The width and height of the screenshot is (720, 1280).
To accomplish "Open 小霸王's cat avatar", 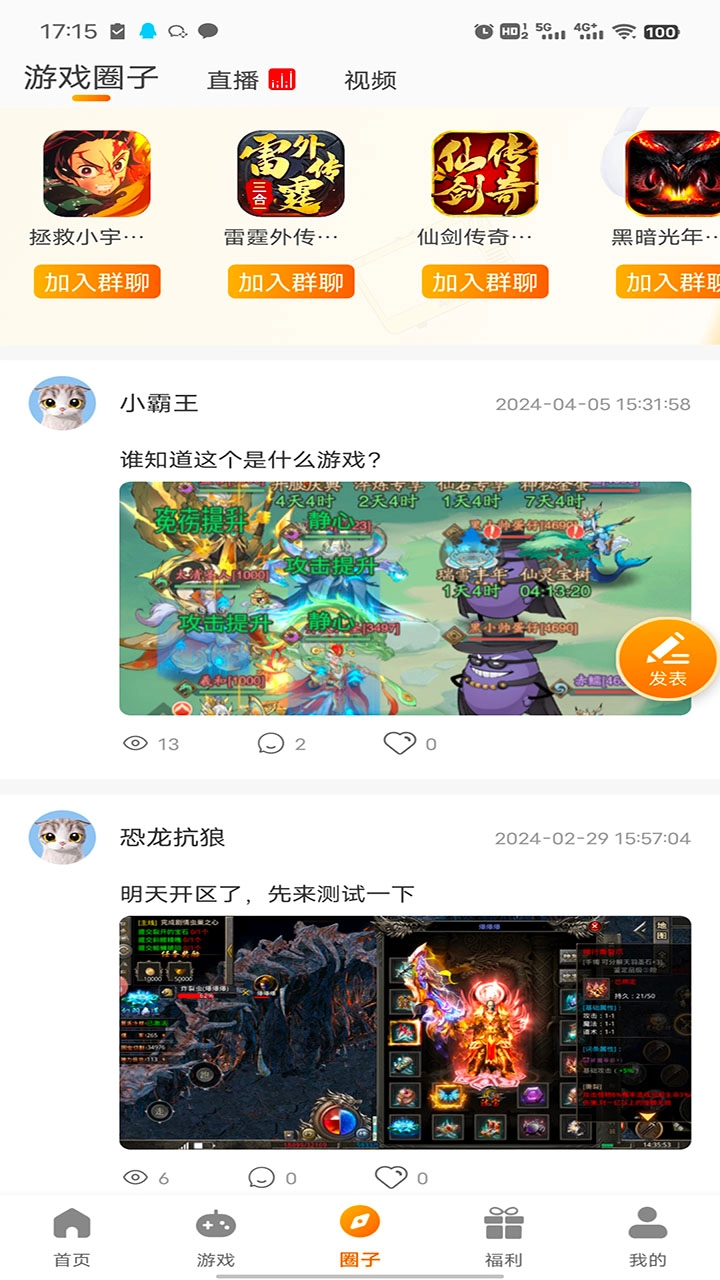I will coord(62,405).
